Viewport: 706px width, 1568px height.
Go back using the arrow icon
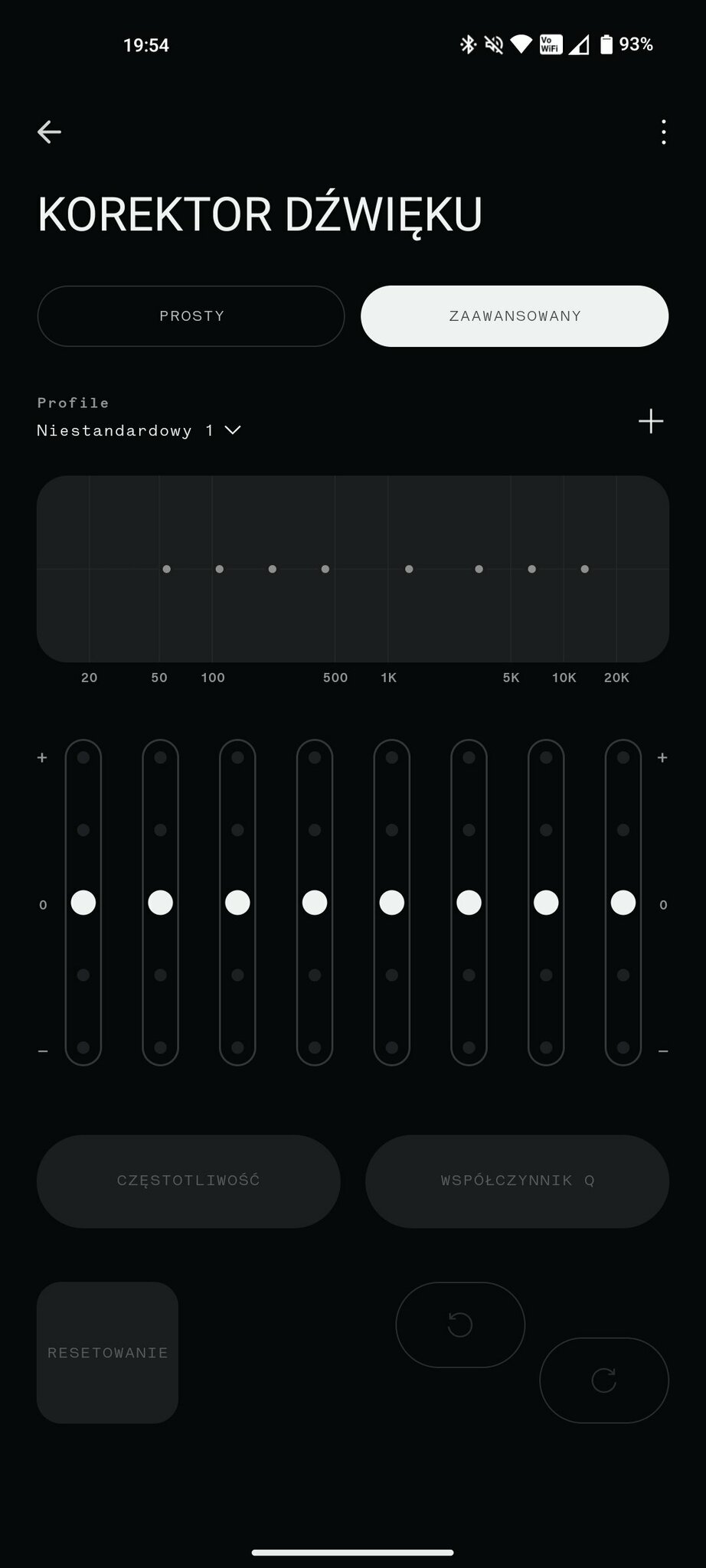pos(50,132)
